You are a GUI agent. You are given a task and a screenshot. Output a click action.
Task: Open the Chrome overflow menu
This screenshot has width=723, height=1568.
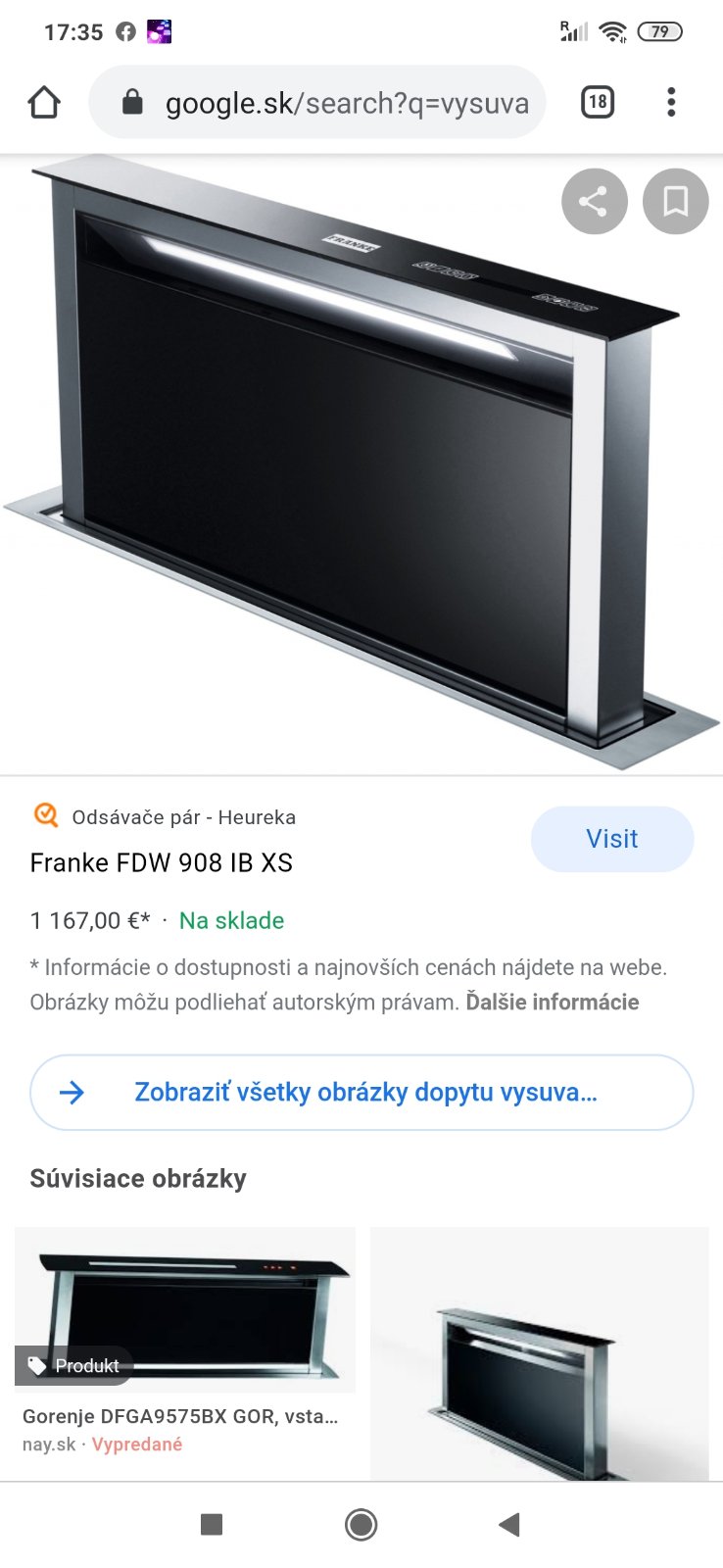[x=671, y=102]
